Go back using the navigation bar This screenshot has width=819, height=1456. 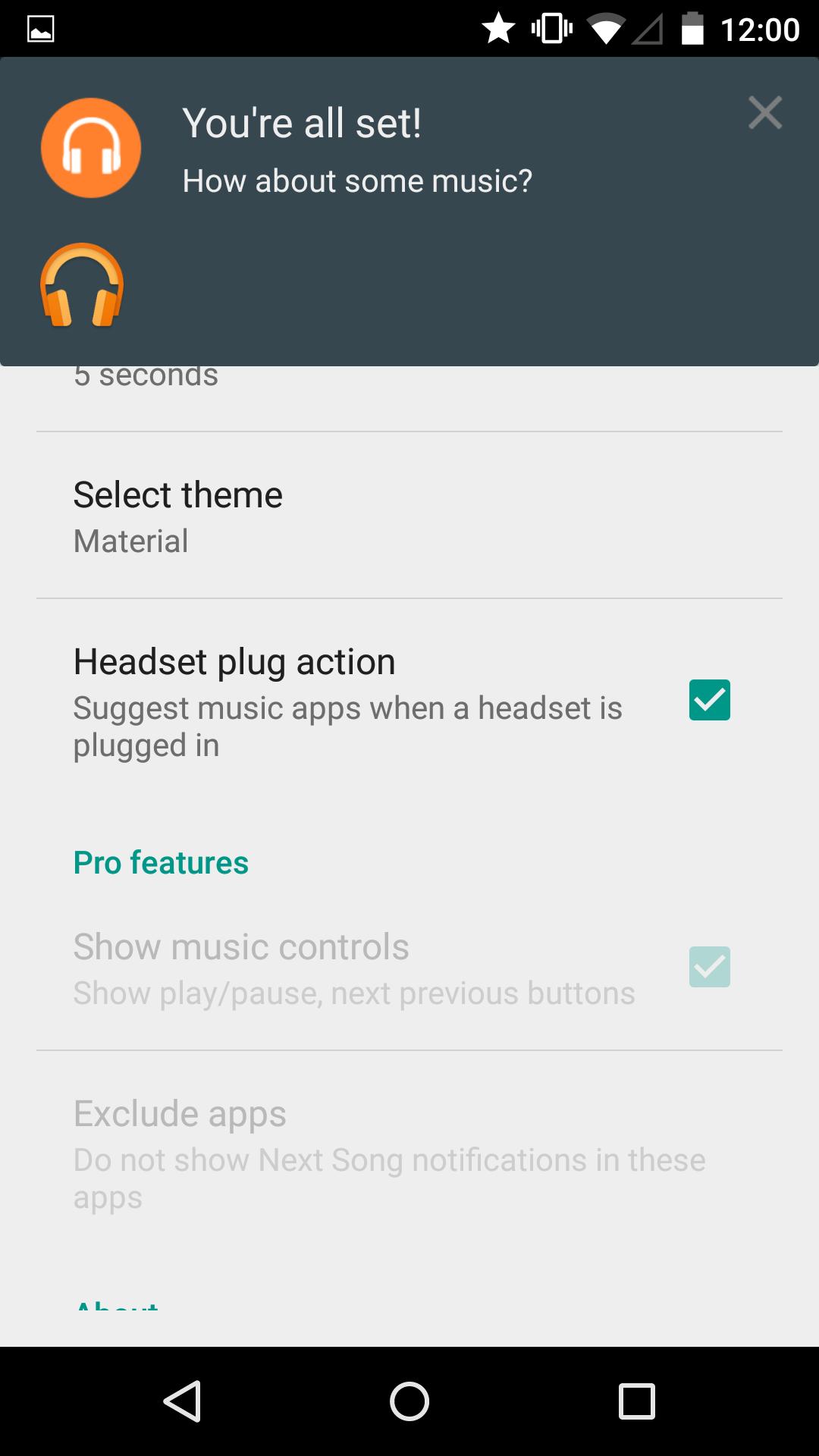pos(182,1401)
